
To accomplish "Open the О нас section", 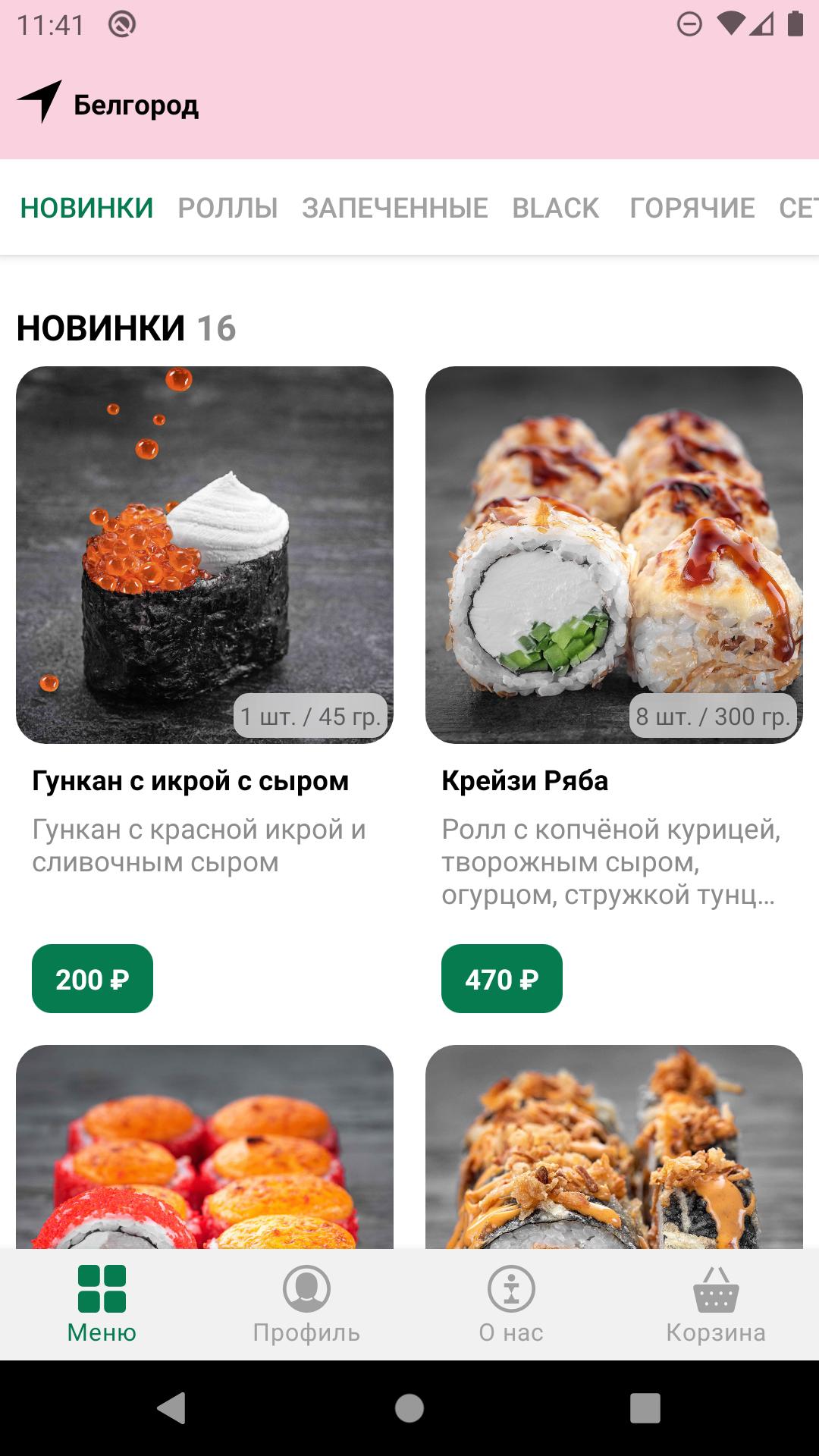I will pos(511,1304).
